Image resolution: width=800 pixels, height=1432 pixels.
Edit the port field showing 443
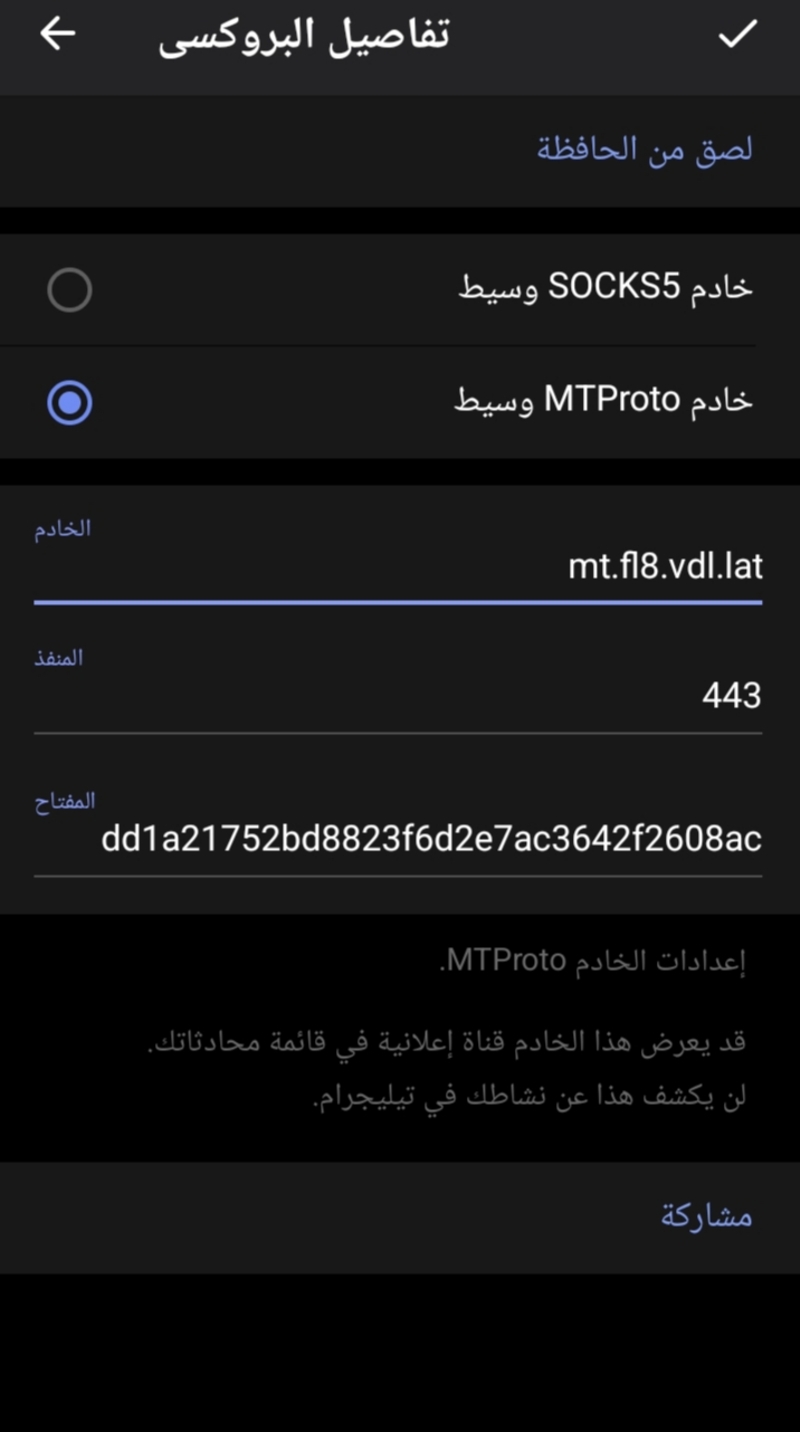(400, 695)
